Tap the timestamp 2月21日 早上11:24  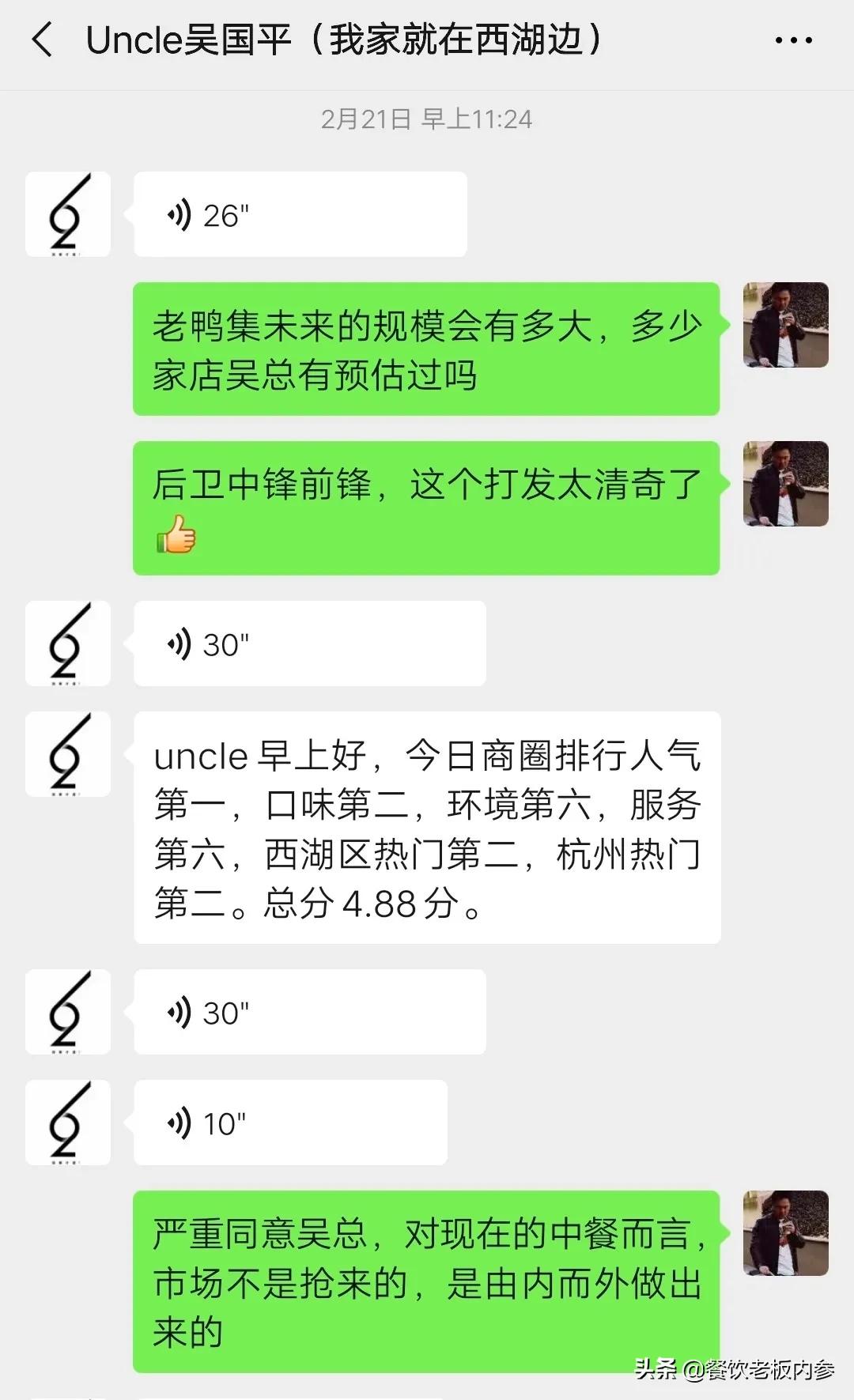(427, 119)
